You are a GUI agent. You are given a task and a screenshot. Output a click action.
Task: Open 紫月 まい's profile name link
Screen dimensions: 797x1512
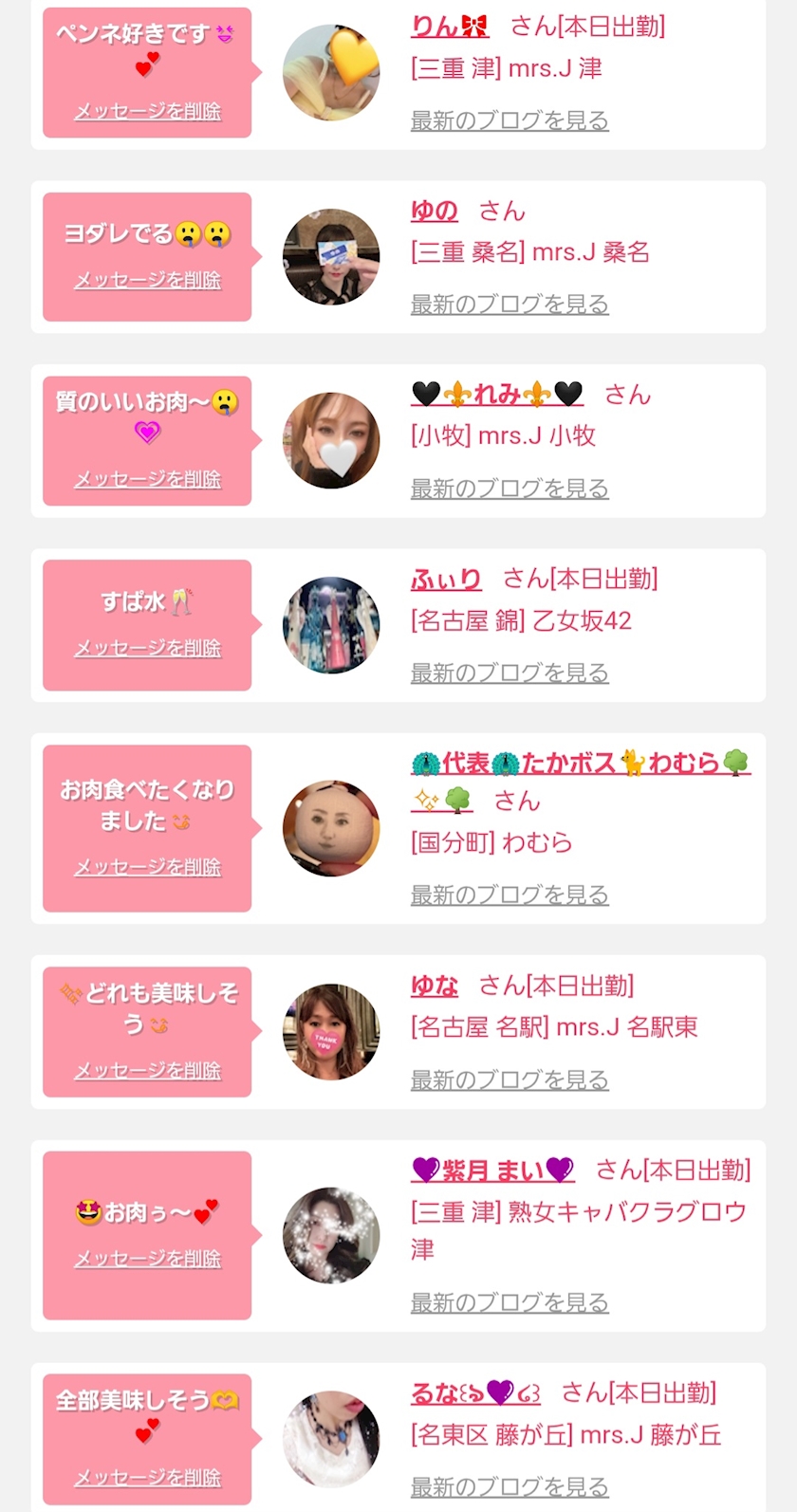492,1171
